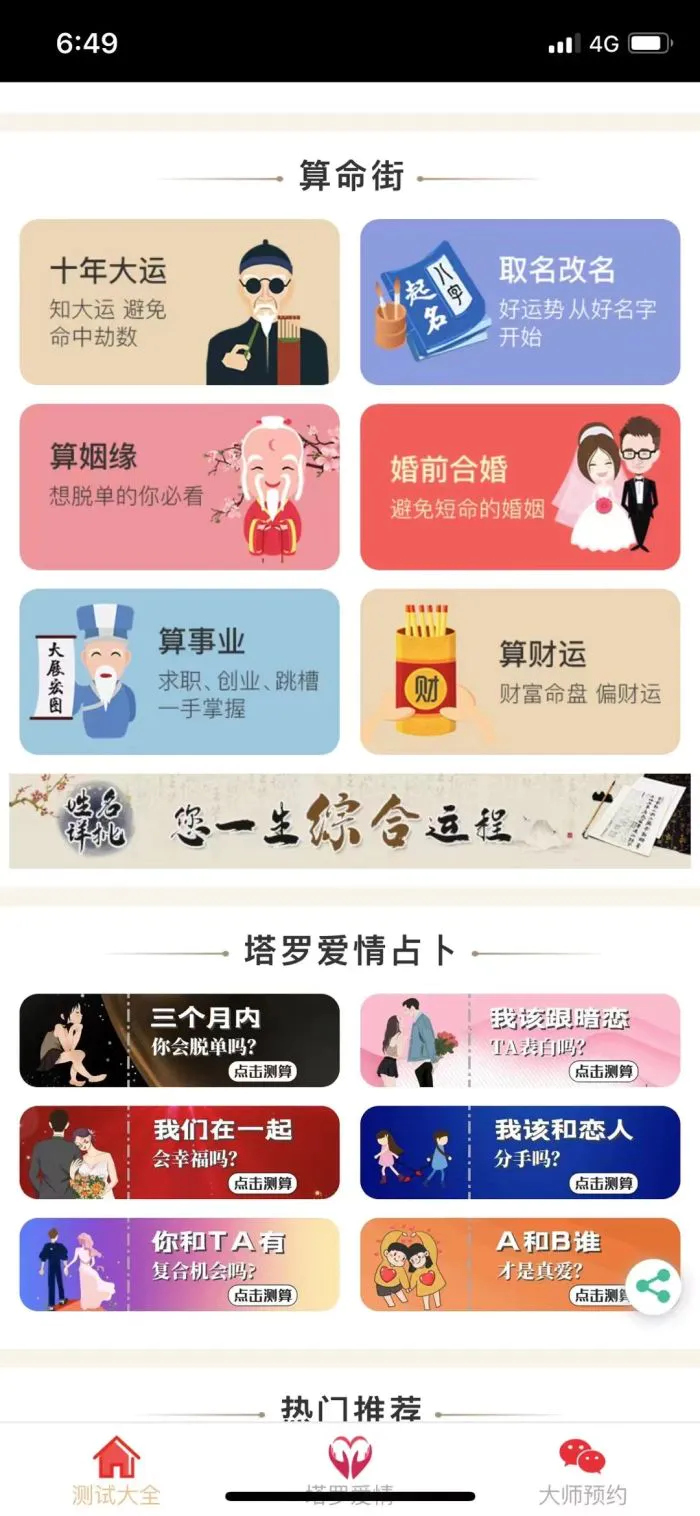The image size is (700, 1516).
Task: Switch to the 塔罗爱情 tab
Action: click(349, 1470)
